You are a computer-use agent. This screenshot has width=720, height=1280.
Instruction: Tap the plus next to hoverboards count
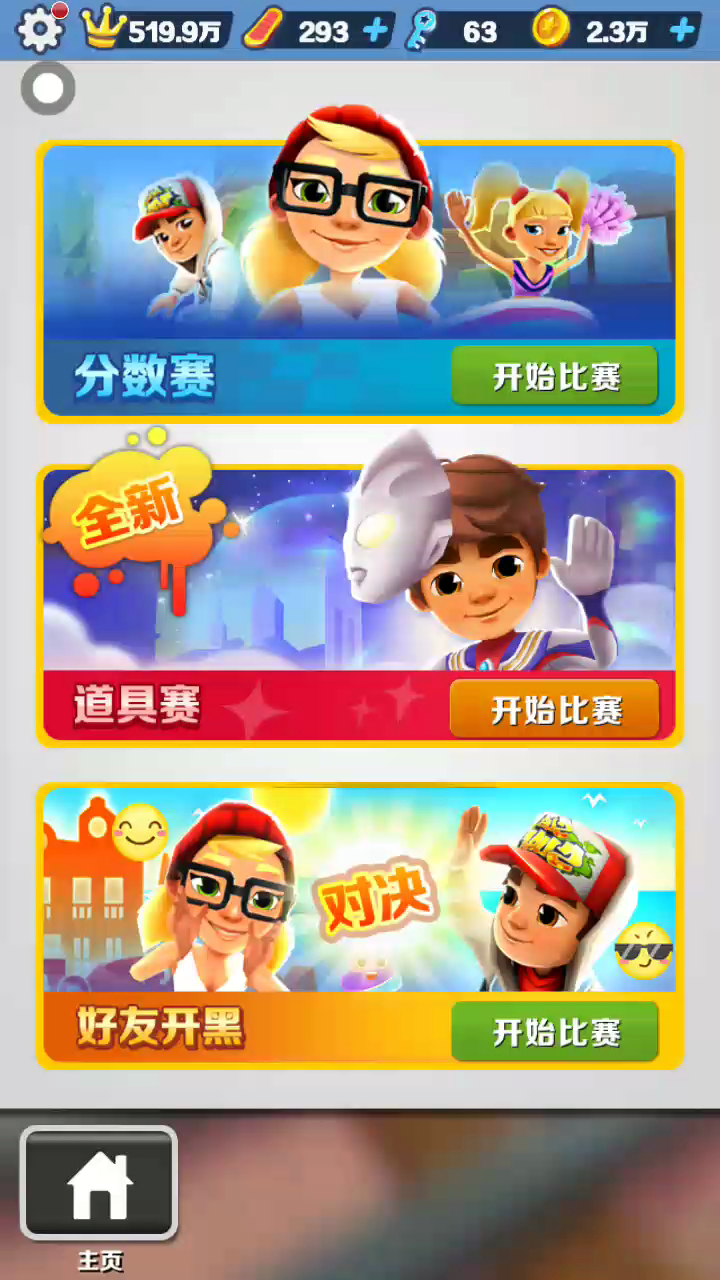(x=376, y=31)
